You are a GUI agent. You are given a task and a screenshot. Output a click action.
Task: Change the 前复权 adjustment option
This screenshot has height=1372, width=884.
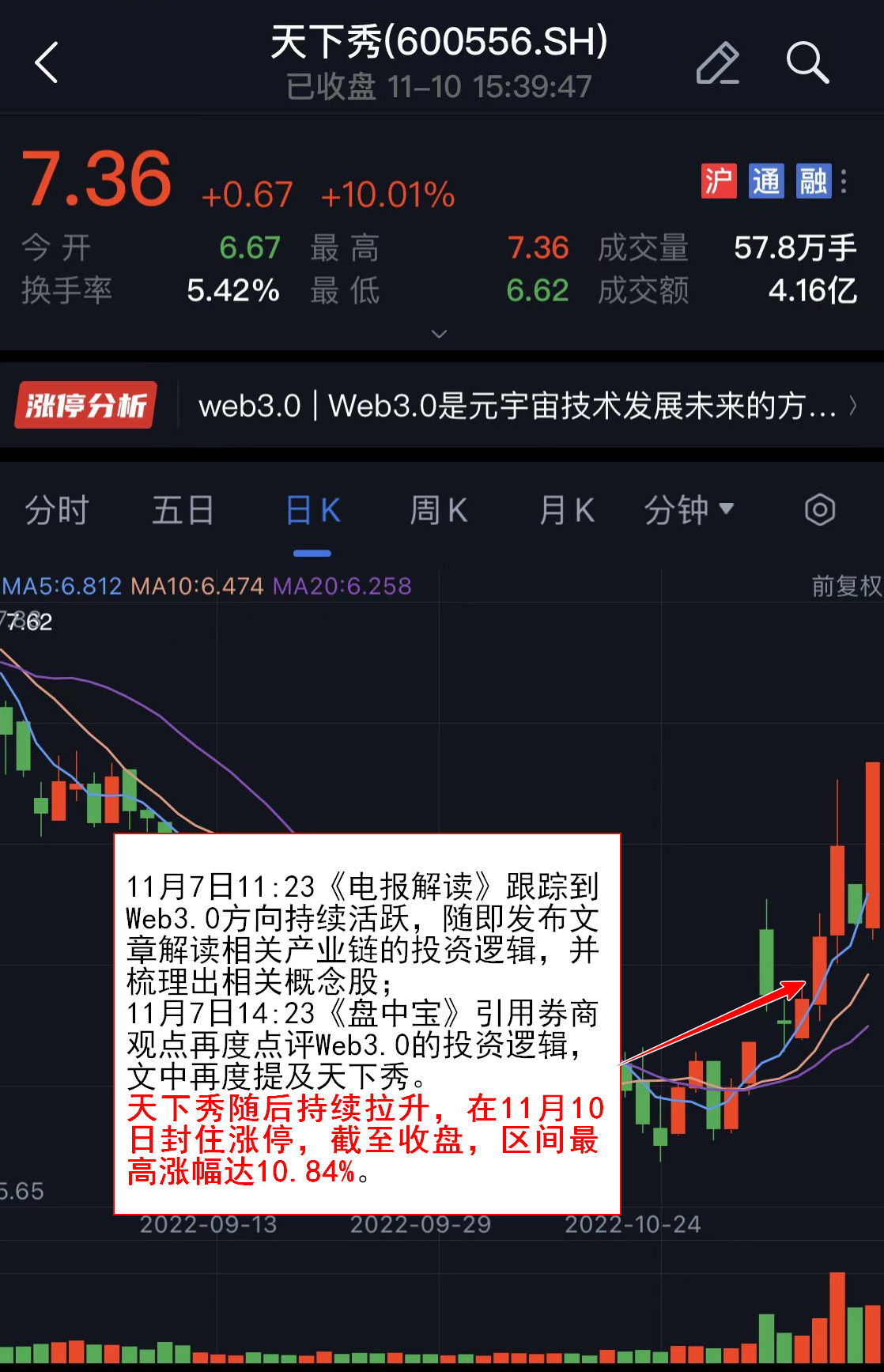tap(846, 586)
